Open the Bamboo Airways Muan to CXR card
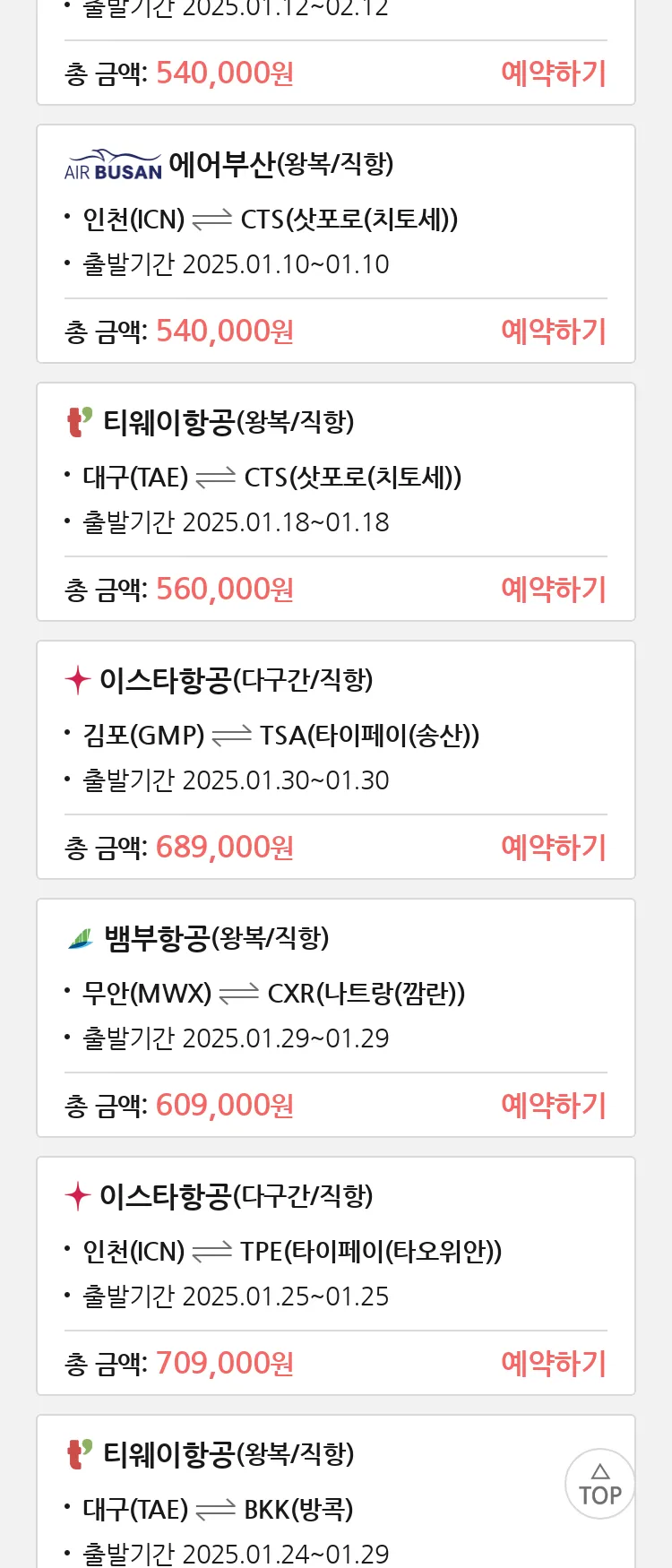 coord(335,994)
